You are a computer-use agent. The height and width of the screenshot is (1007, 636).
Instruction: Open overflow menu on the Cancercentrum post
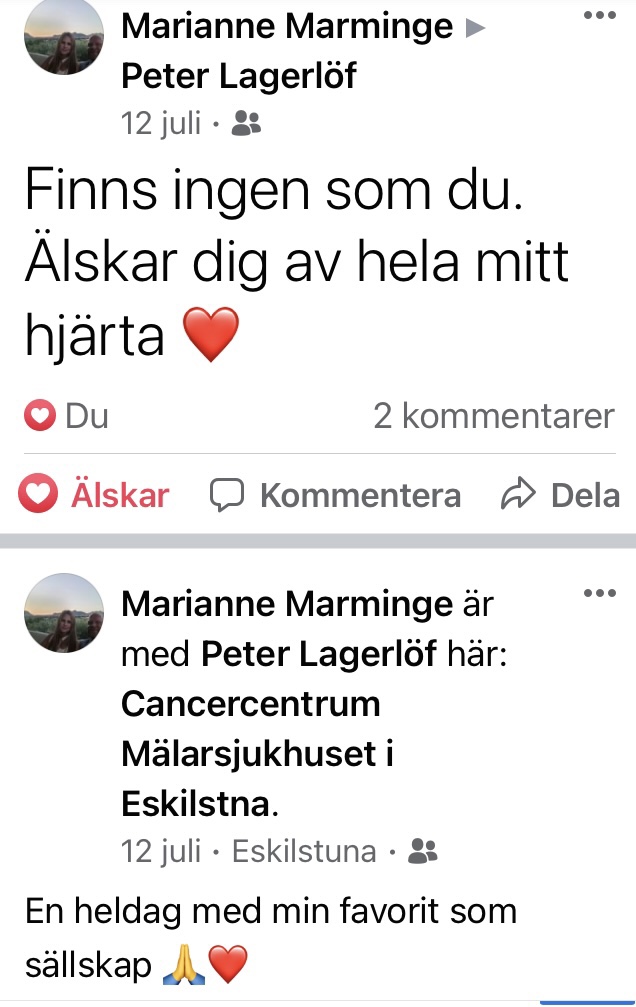[599, 593]
